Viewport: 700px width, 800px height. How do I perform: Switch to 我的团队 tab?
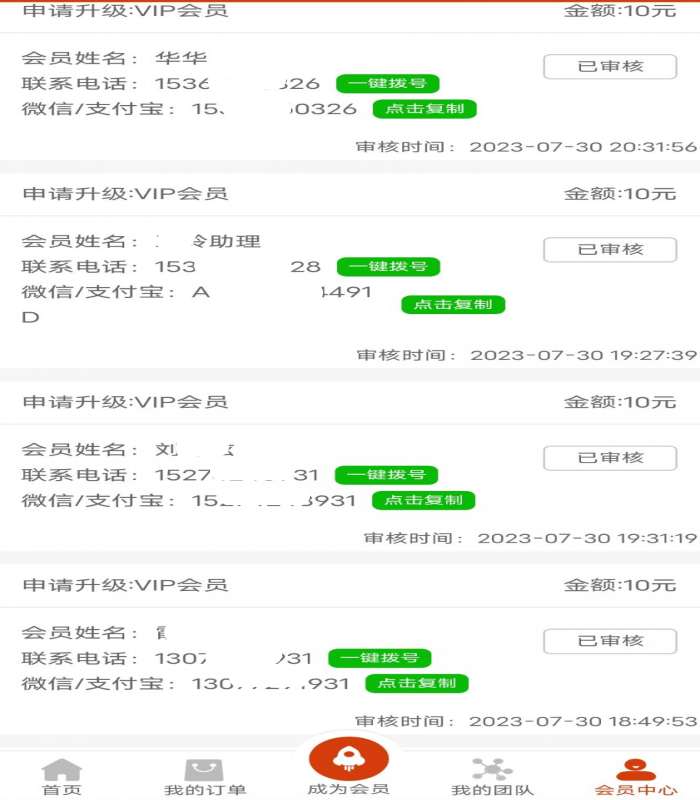tap(492, 777)
